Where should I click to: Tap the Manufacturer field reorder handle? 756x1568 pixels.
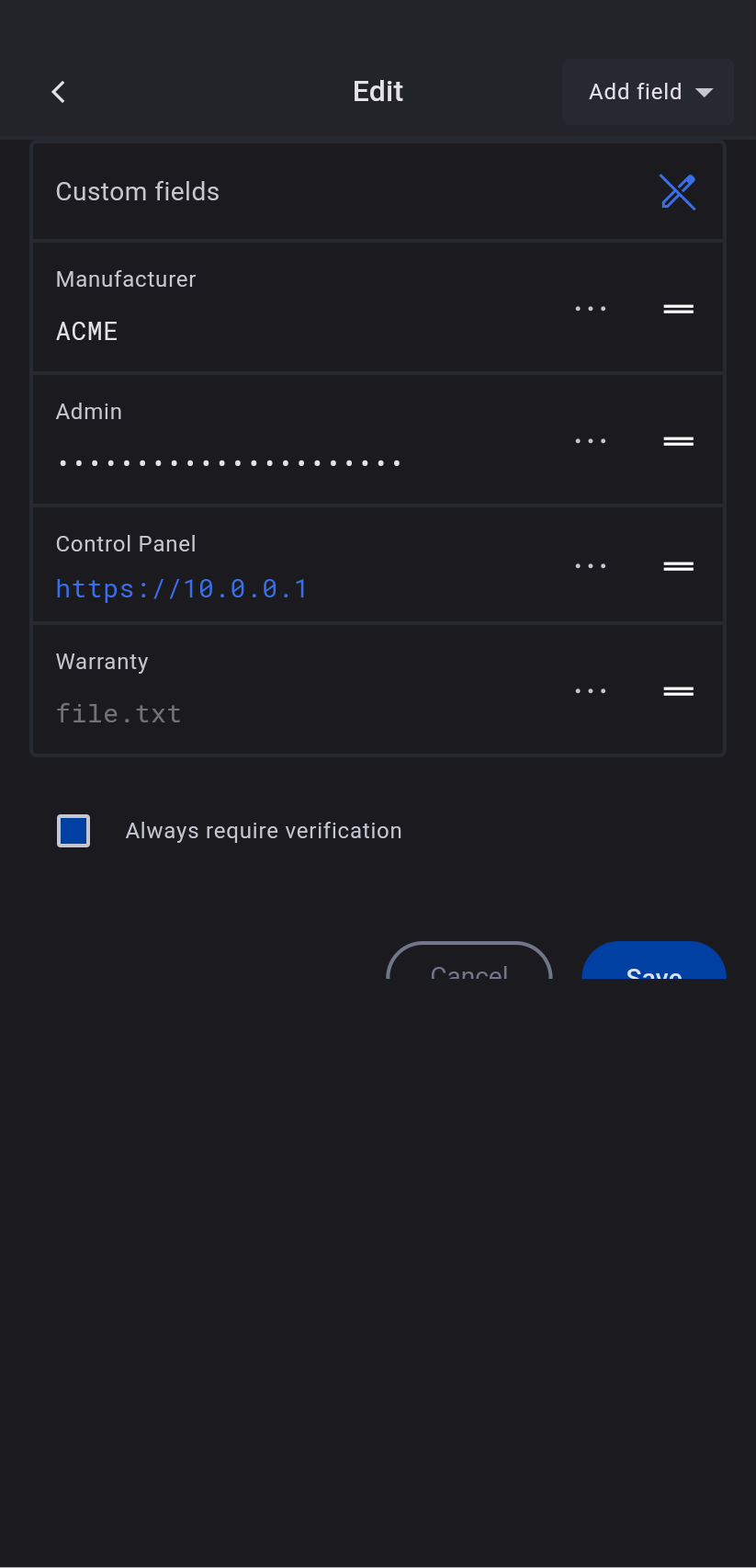pos(678,309)
